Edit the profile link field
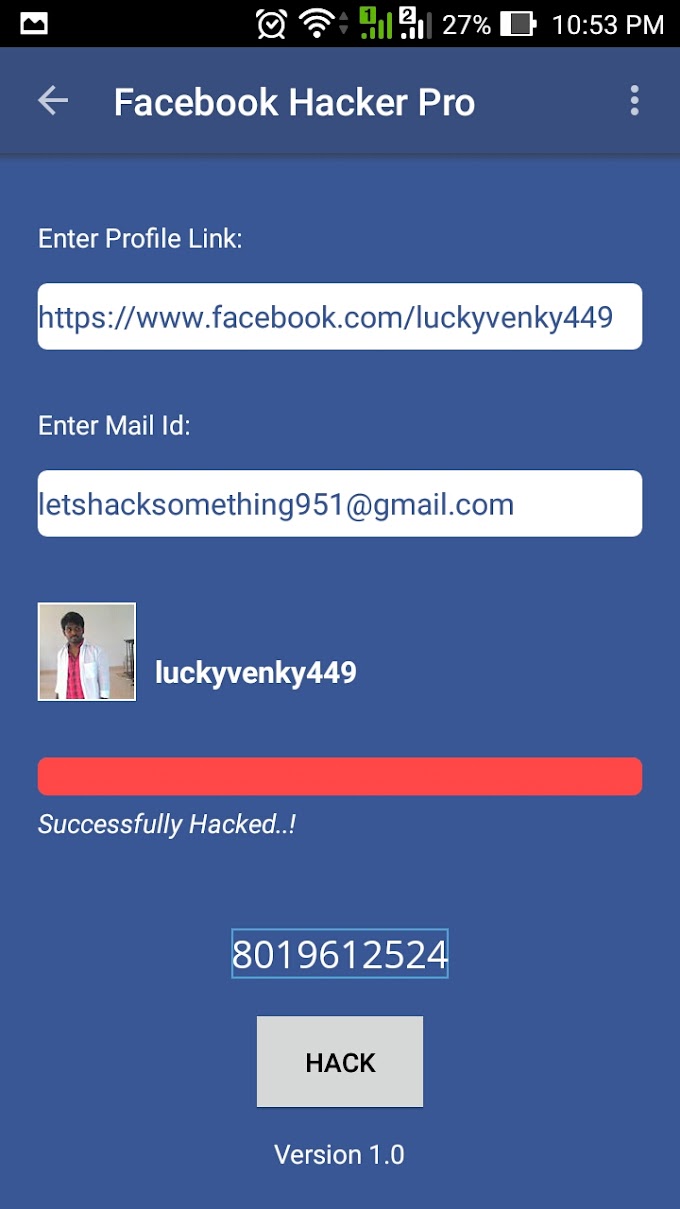This screenshot has height=1209, width=680. point(339,317)
